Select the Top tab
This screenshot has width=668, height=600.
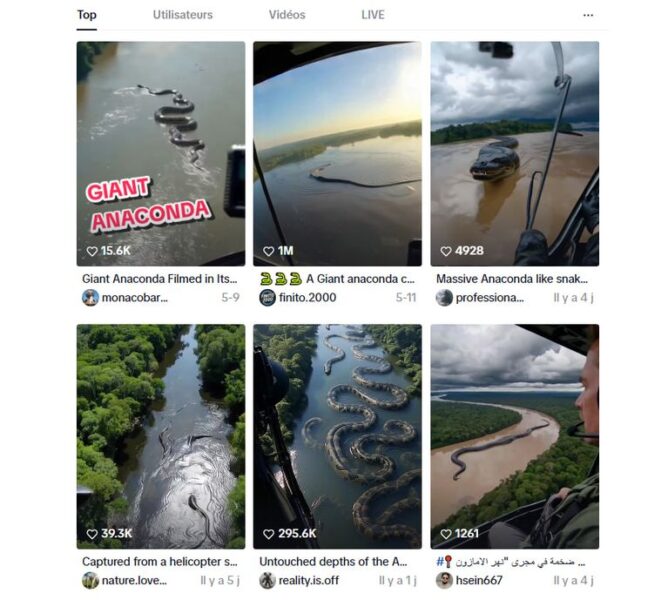point(87,15)
